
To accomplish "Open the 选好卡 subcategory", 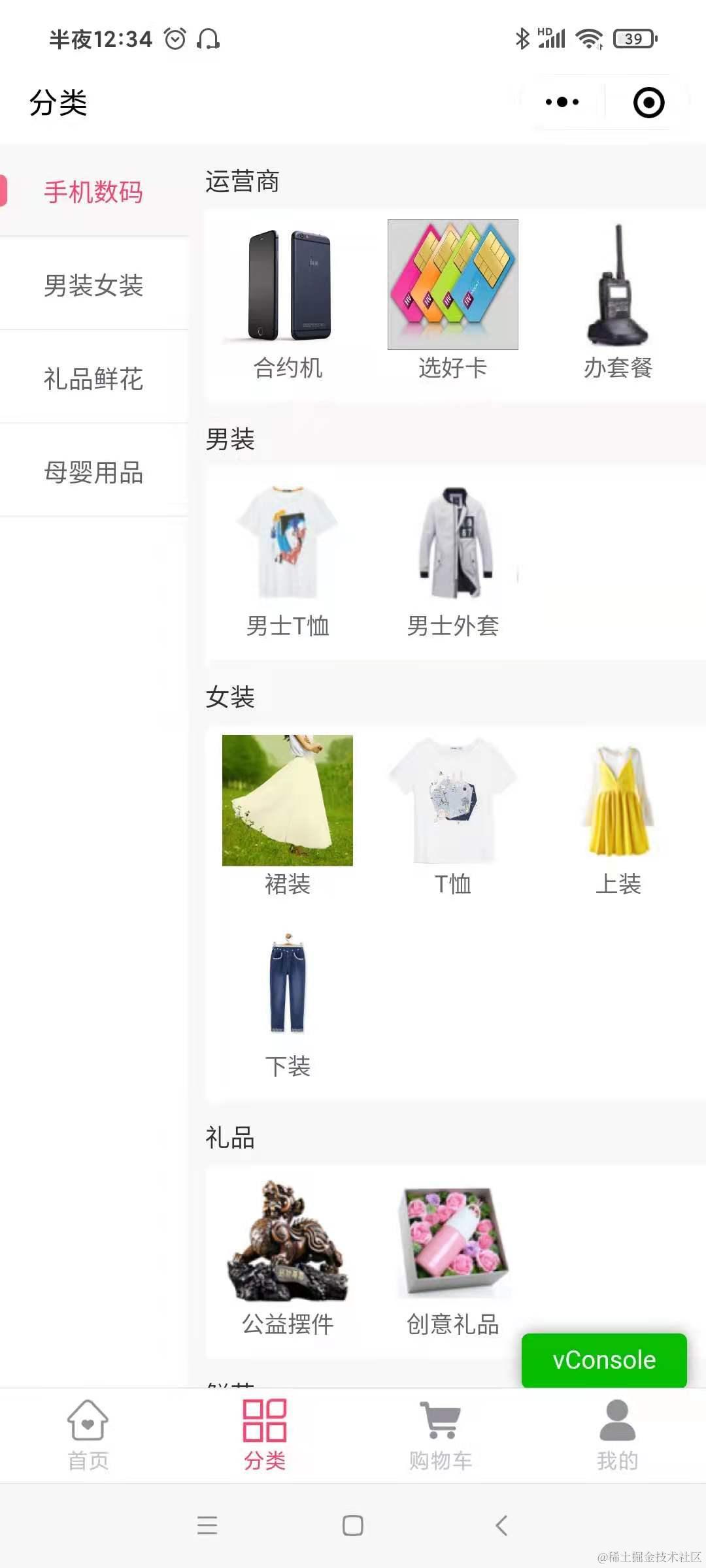I will (x=452, y=302).
